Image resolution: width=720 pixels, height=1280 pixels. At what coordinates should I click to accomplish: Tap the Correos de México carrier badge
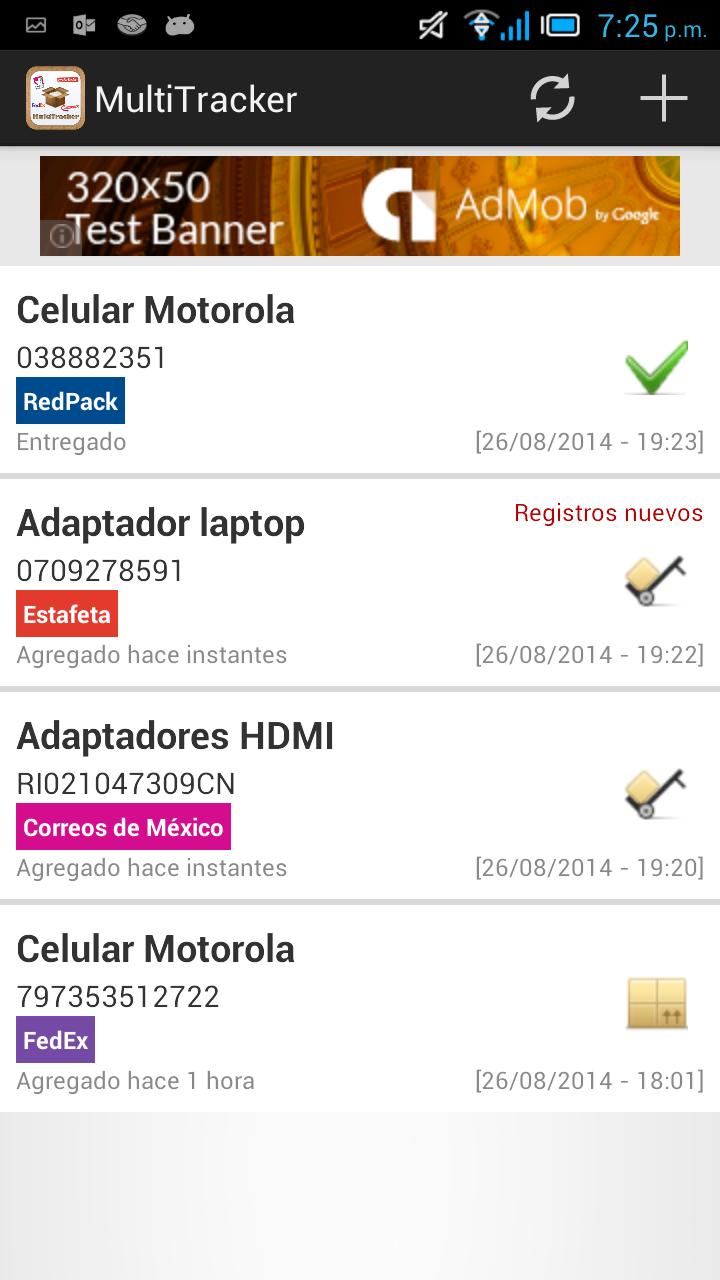123,827
